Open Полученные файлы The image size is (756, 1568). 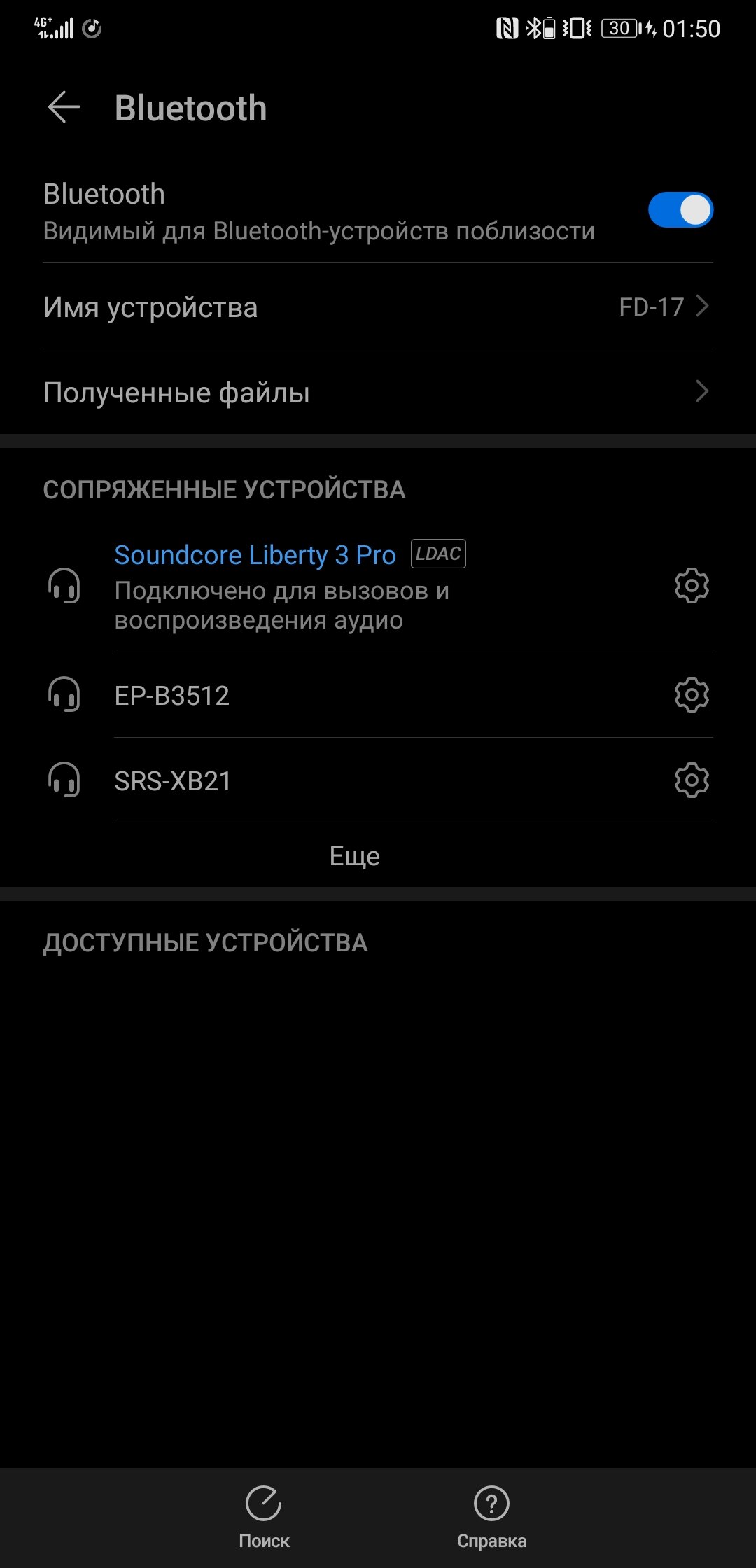click(378, 392)
